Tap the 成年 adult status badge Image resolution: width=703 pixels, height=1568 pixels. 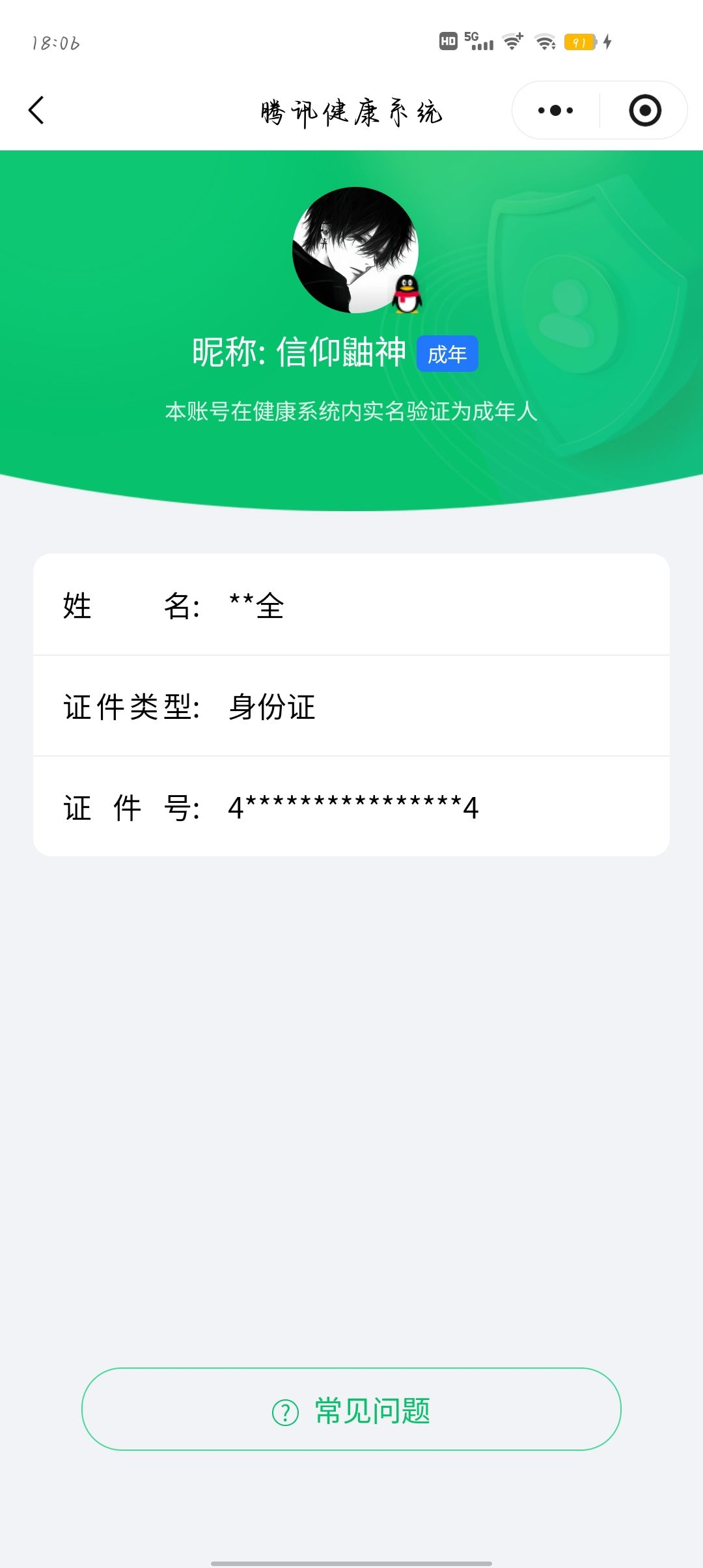pos(447,354)
